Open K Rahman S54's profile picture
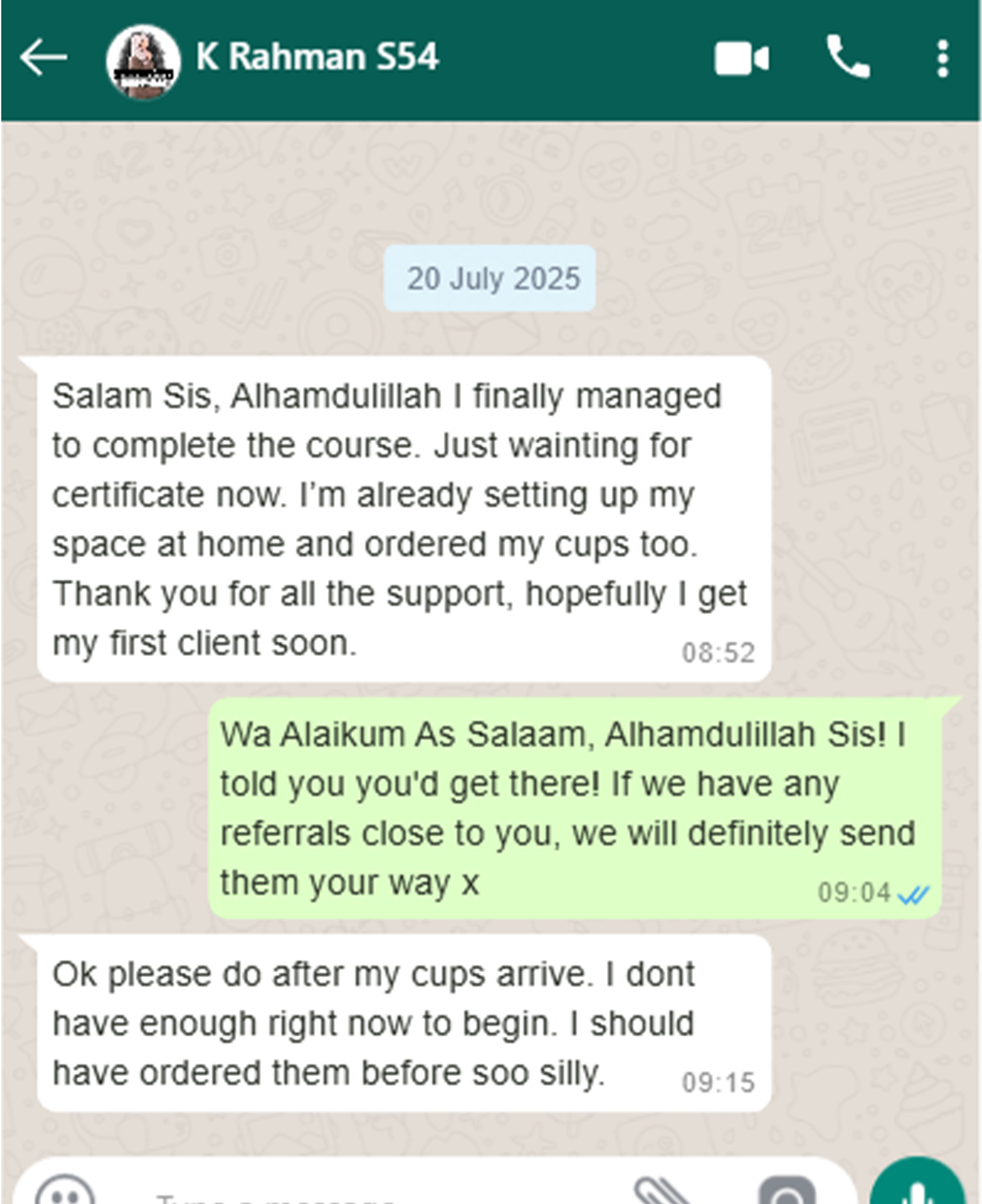 [x=144, y=61]
